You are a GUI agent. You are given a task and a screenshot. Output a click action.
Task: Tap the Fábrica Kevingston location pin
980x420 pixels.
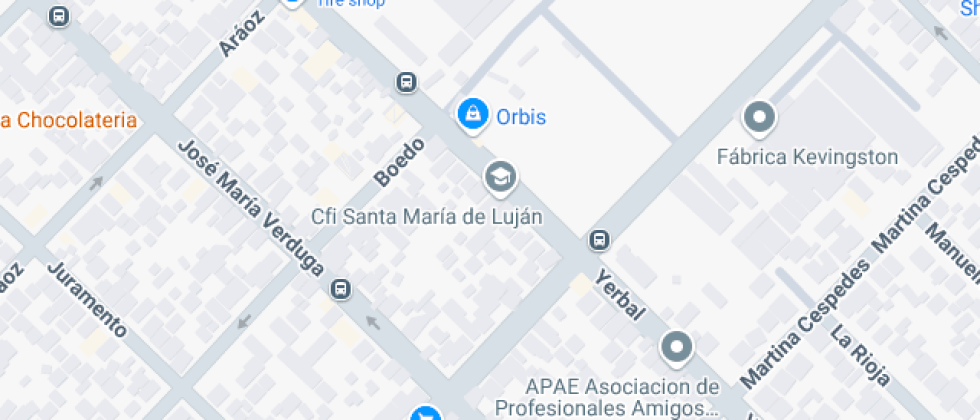point(760,118)
